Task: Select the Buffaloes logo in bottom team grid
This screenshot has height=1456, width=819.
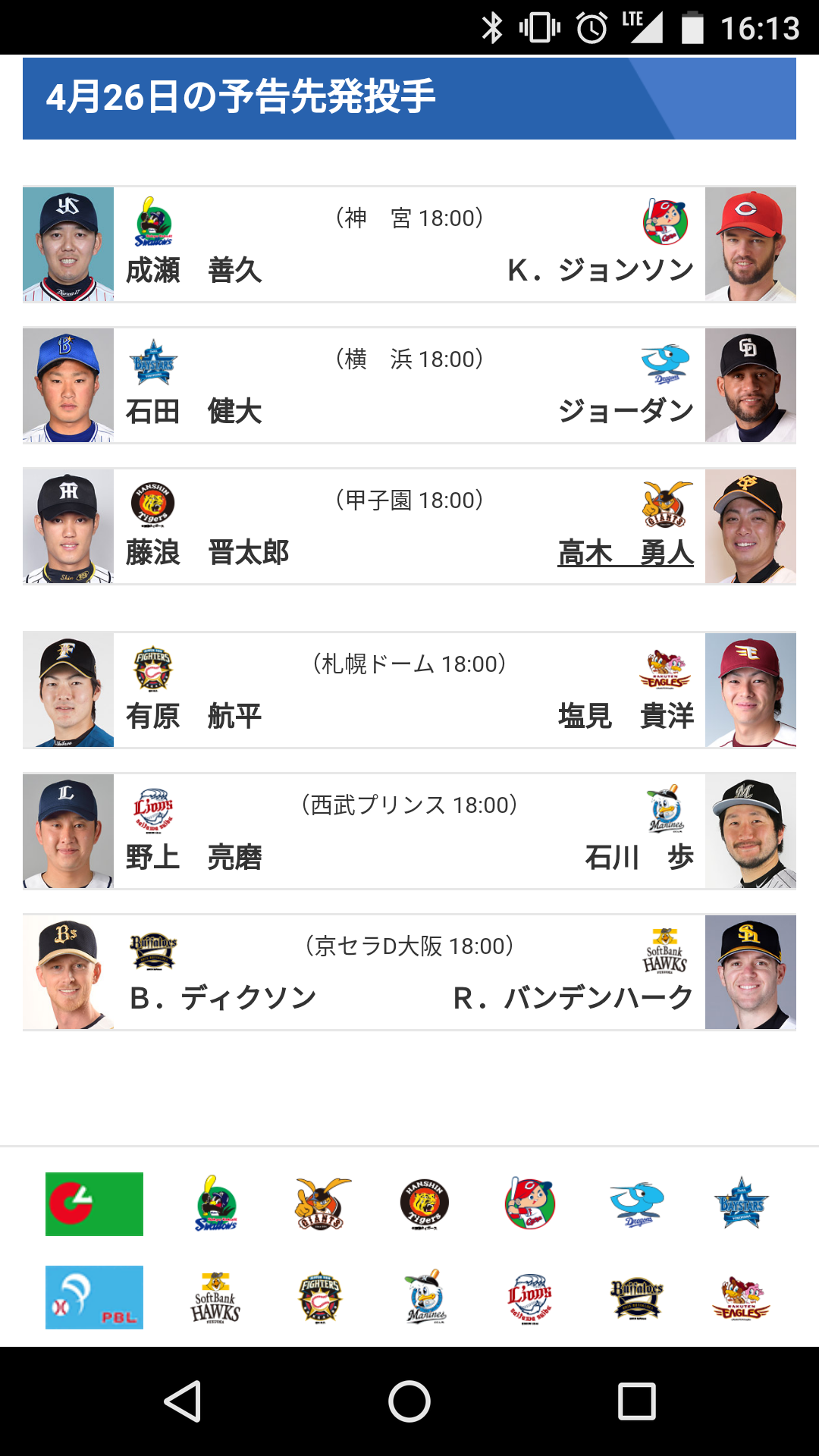Action: tap(637, 1298)
